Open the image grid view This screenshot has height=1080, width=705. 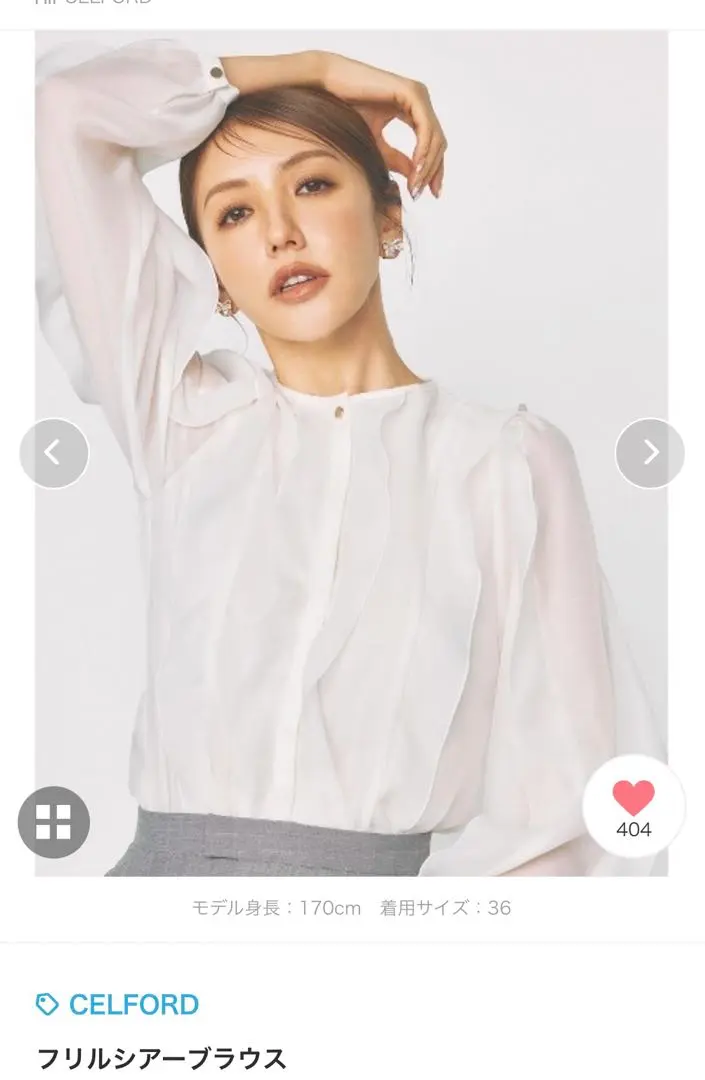coord(54,822)
